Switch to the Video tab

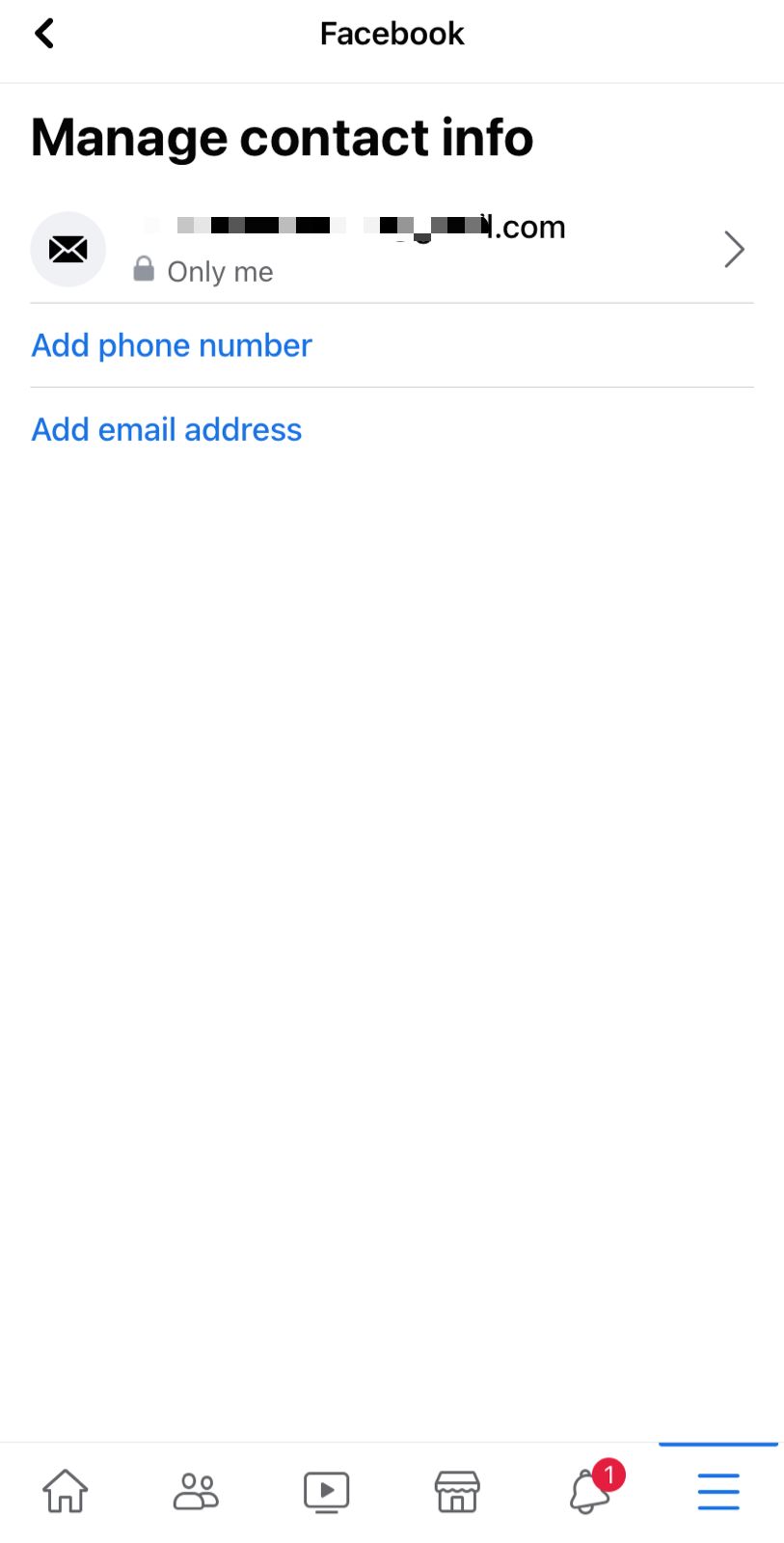[x=327, y=1492]
